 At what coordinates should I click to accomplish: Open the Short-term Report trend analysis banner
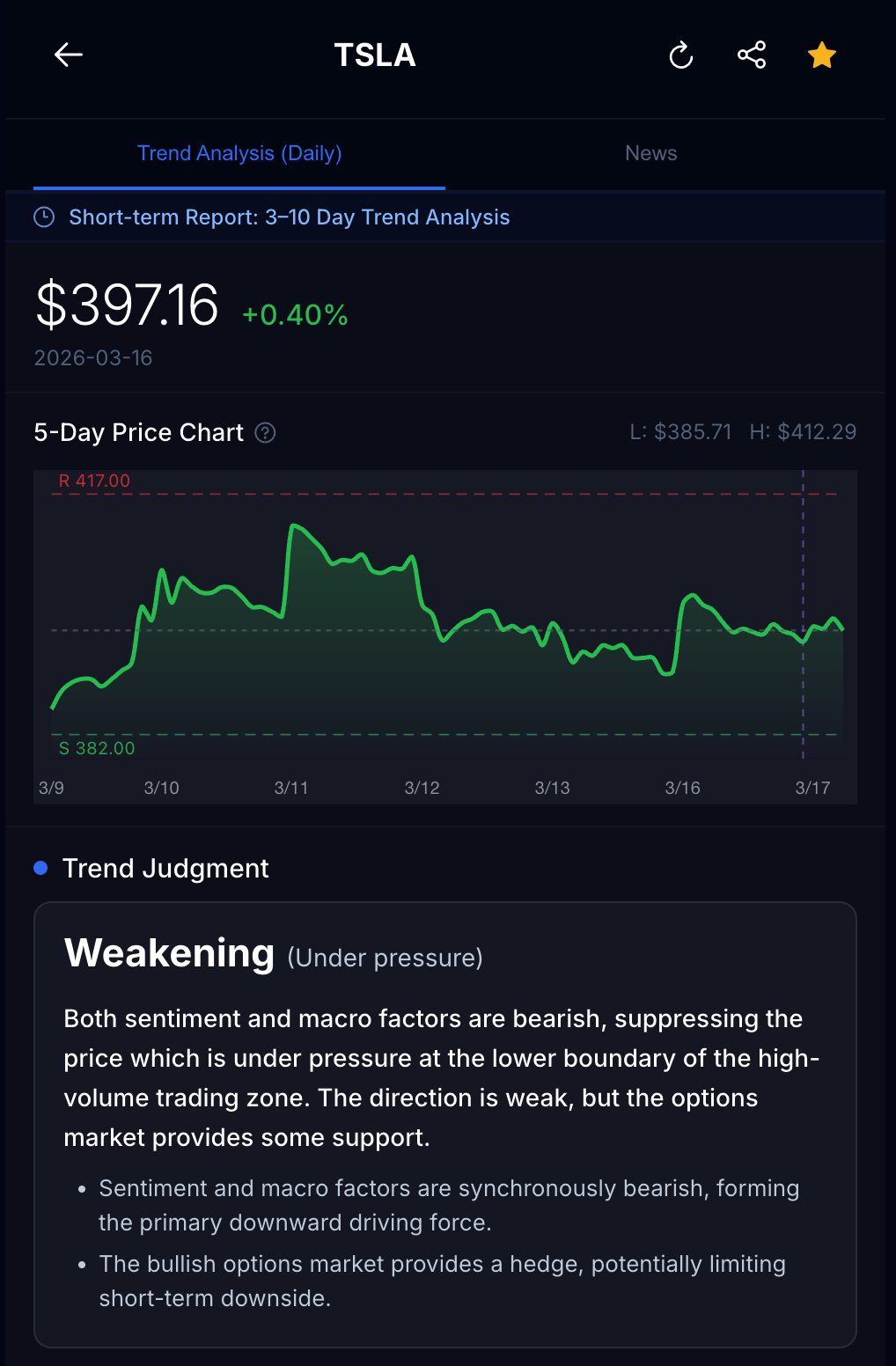click(290, 217)
